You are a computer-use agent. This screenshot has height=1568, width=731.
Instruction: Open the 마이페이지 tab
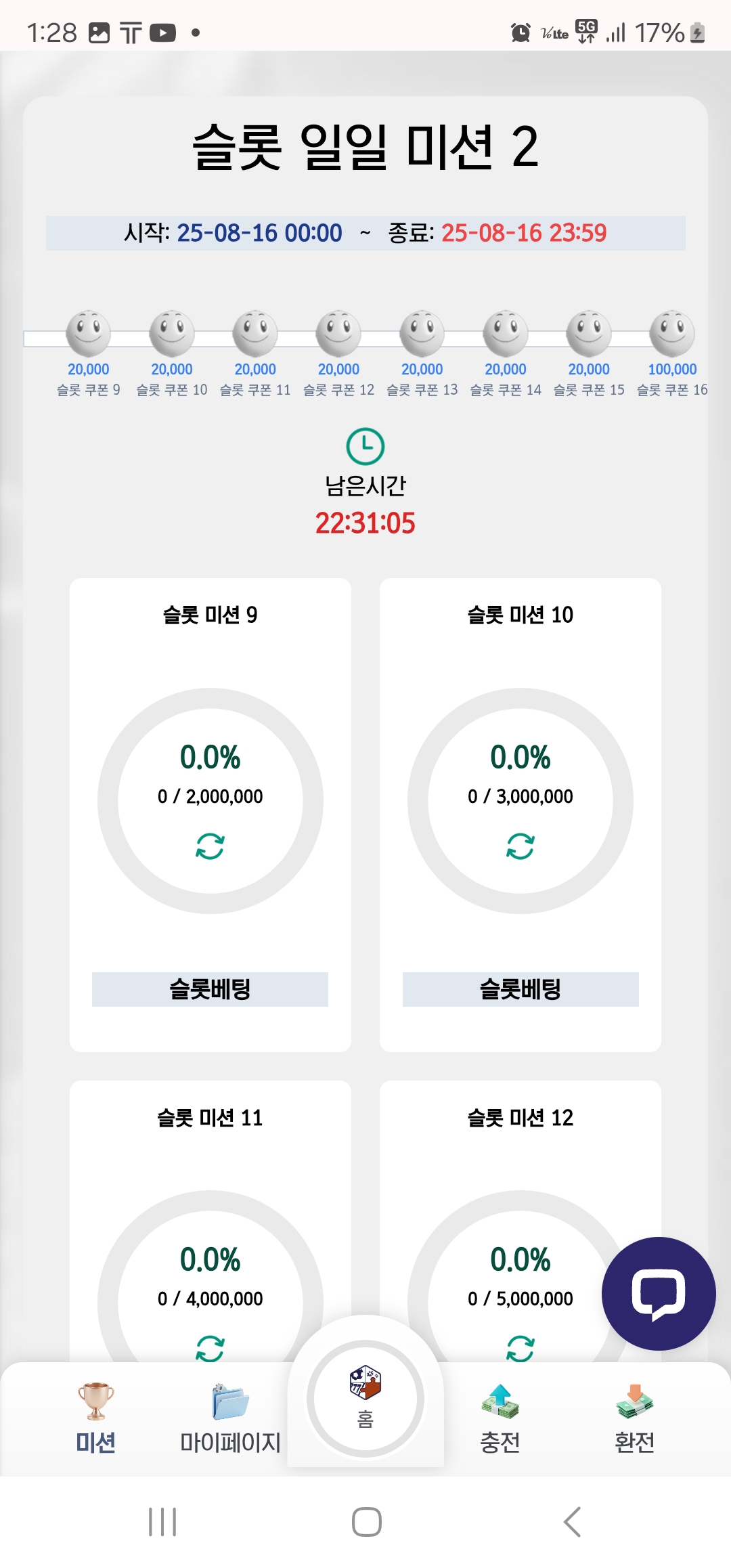coord(230,1419)
